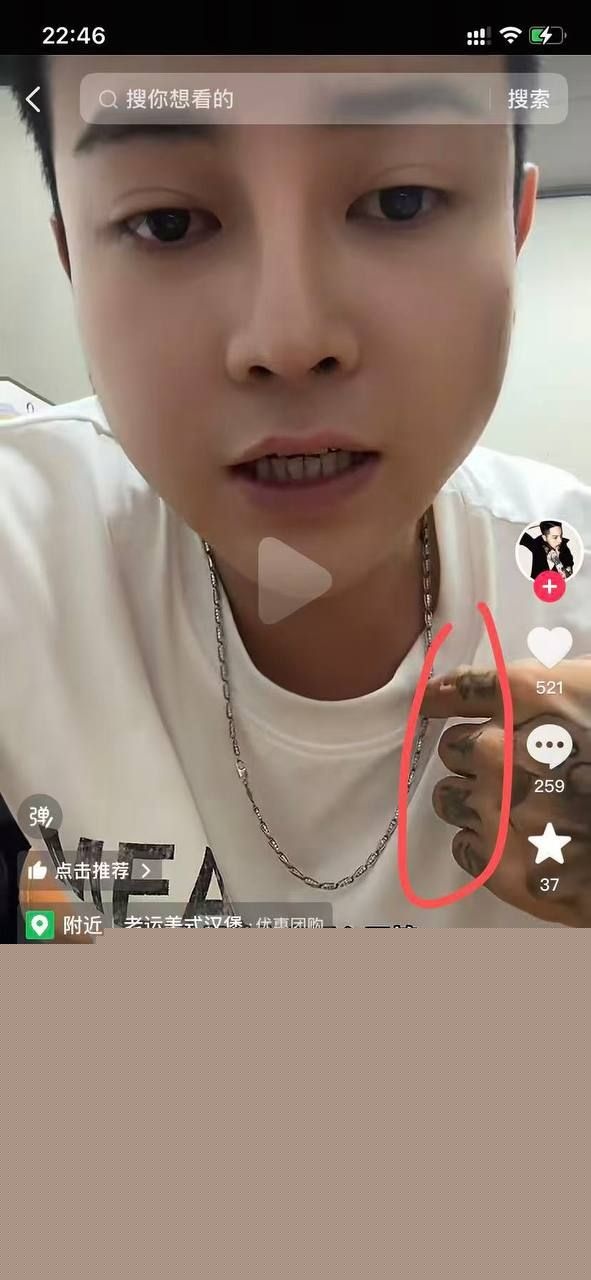Follow the creator with the plus badge
Viewport: 591px width, 1280px height.
[x=549, y=586]
